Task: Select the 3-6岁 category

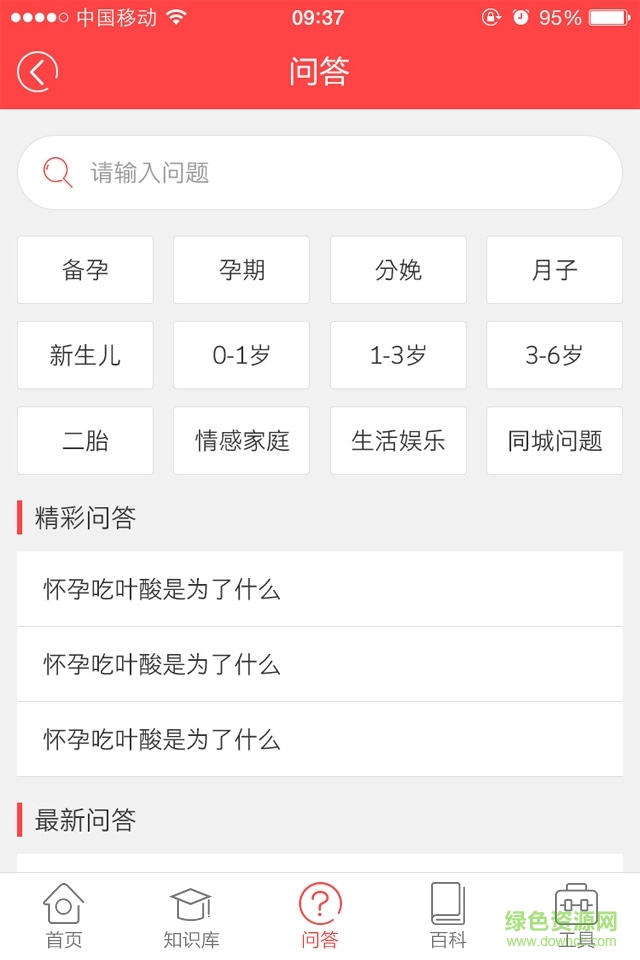Action: coord(554,355)
